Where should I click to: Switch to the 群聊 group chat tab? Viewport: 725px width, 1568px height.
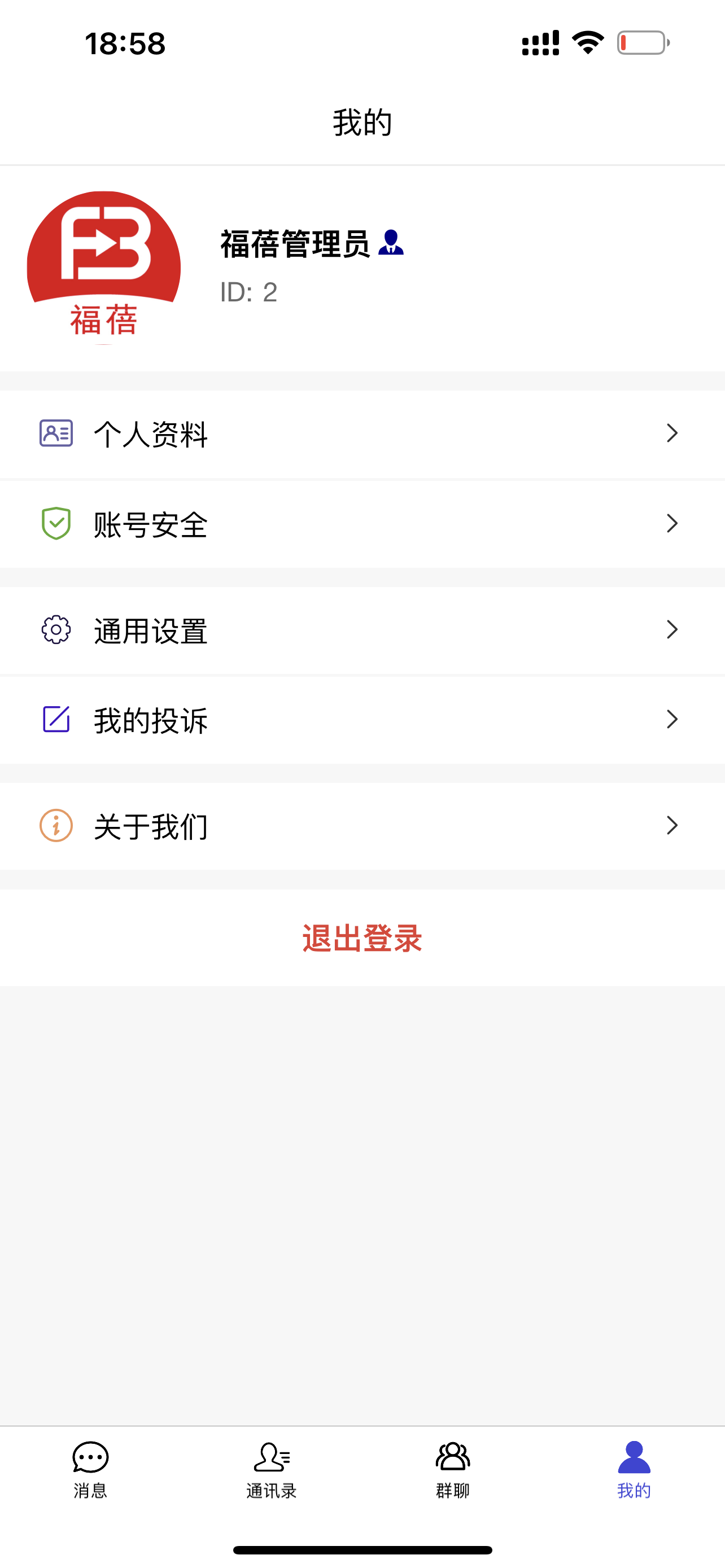pyautogui.click(x=453, y=1469)
